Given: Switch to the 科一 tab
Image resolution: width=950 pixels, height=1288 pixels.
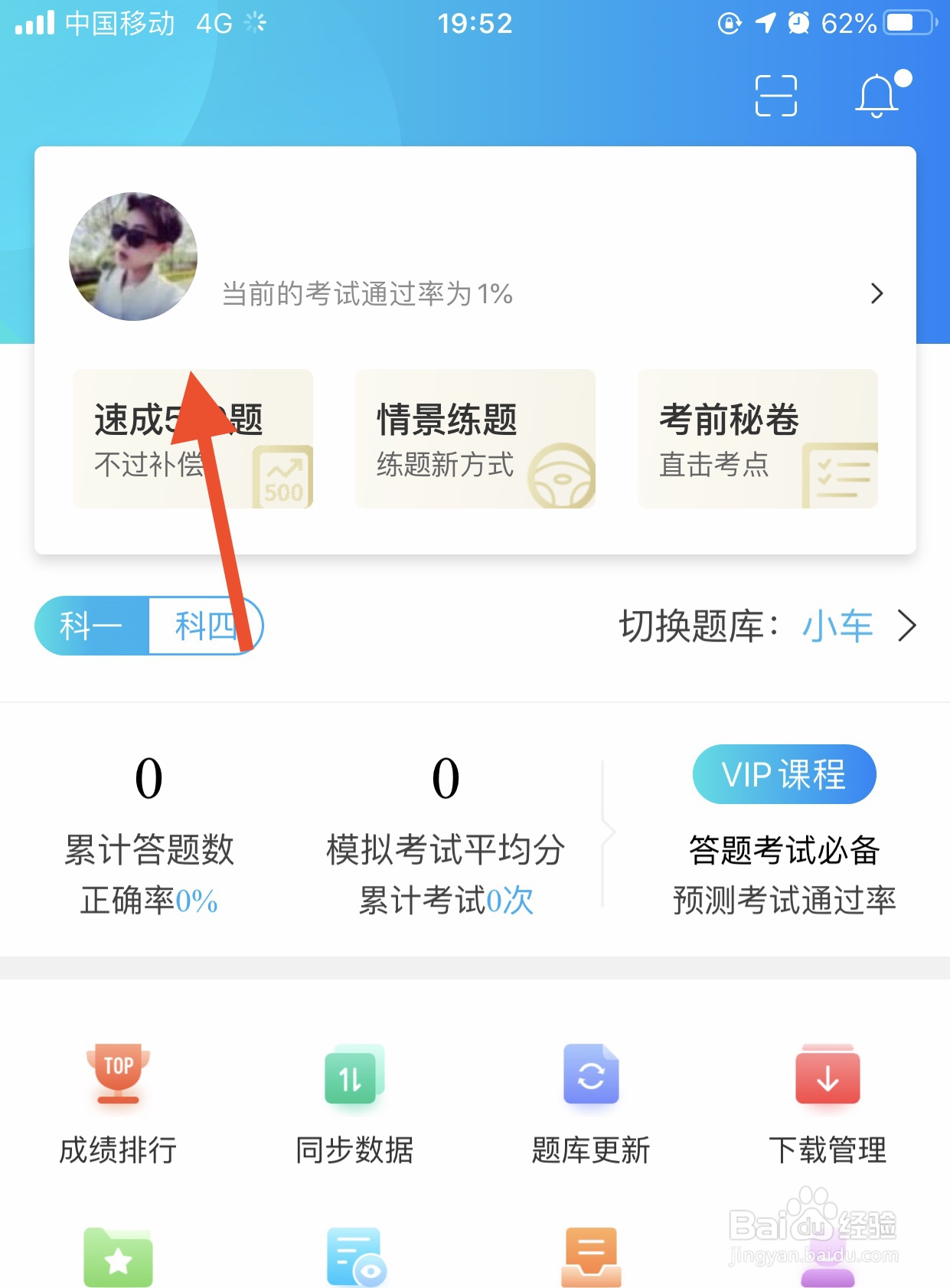Looking at the screenshot, I should 92,626.
